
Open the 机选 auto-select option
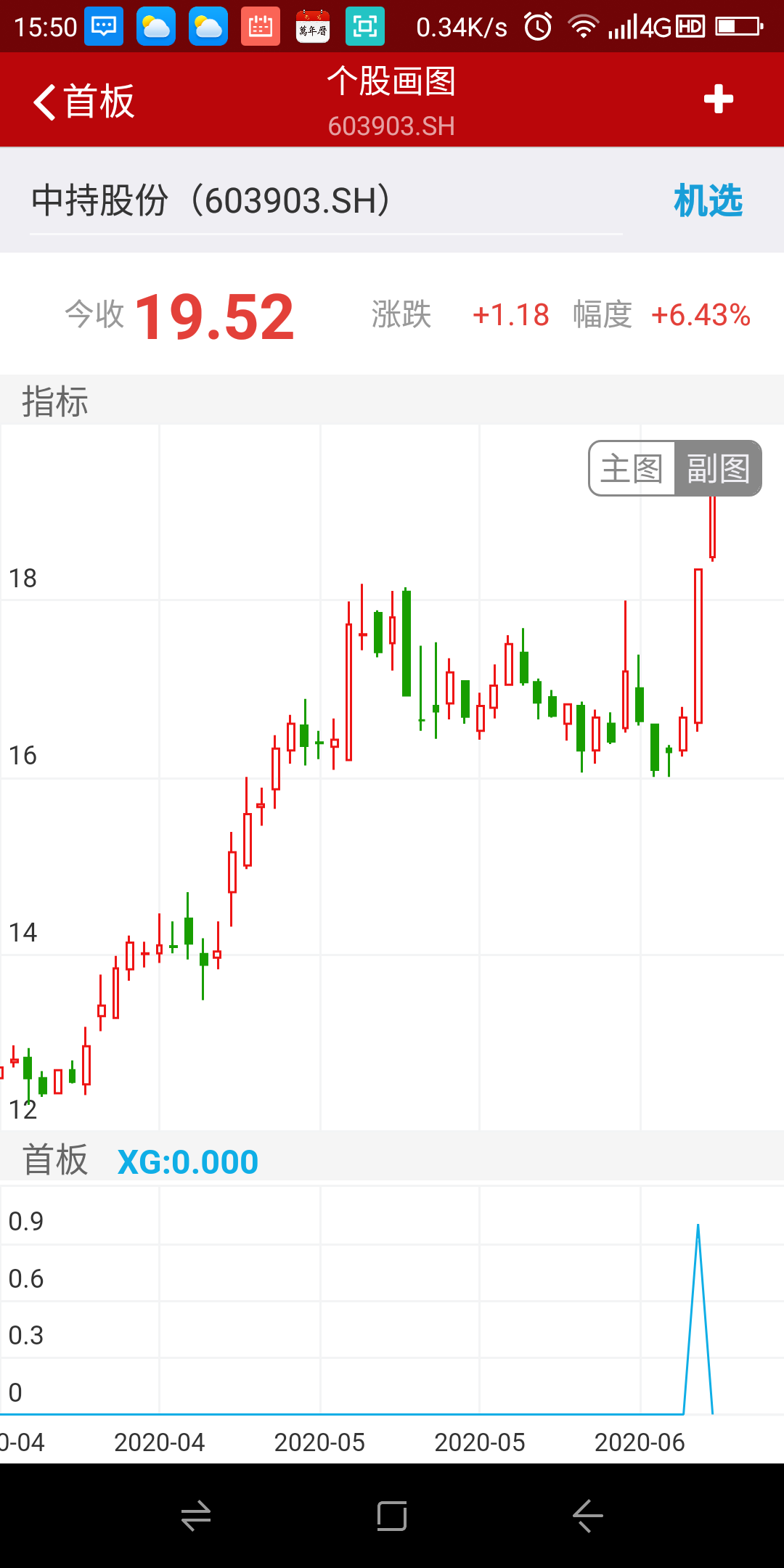click(708, 200)
